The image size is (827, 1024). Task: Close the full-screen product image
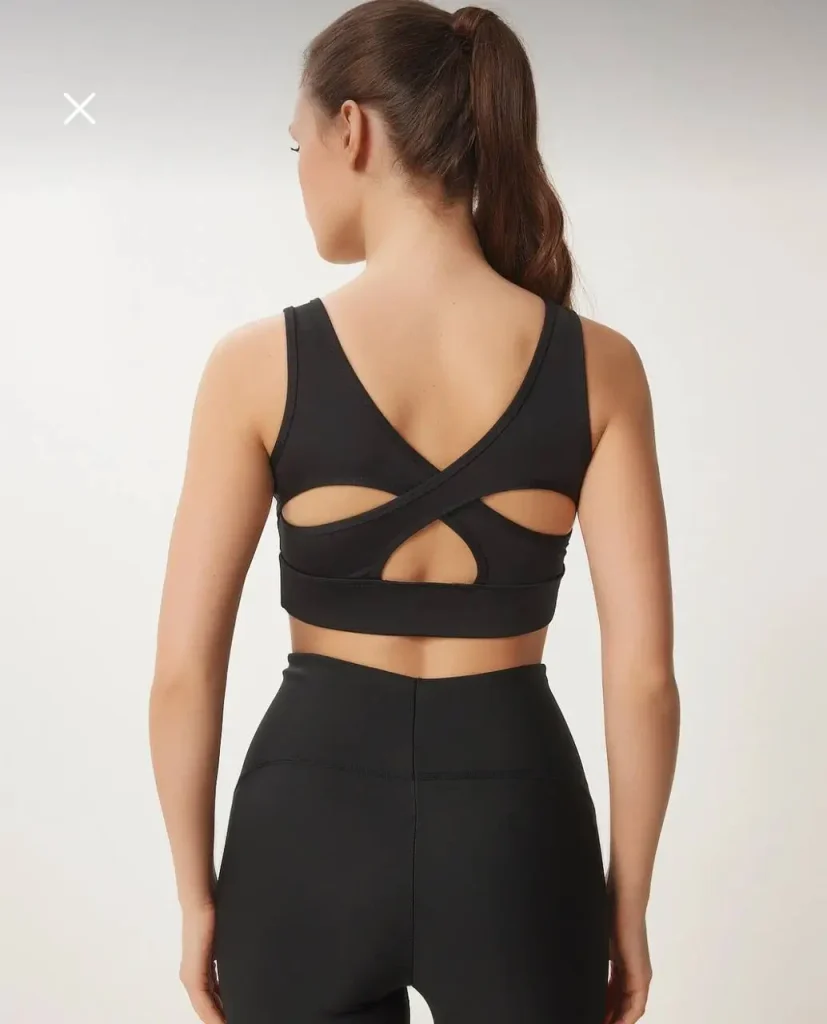point(79,108)
